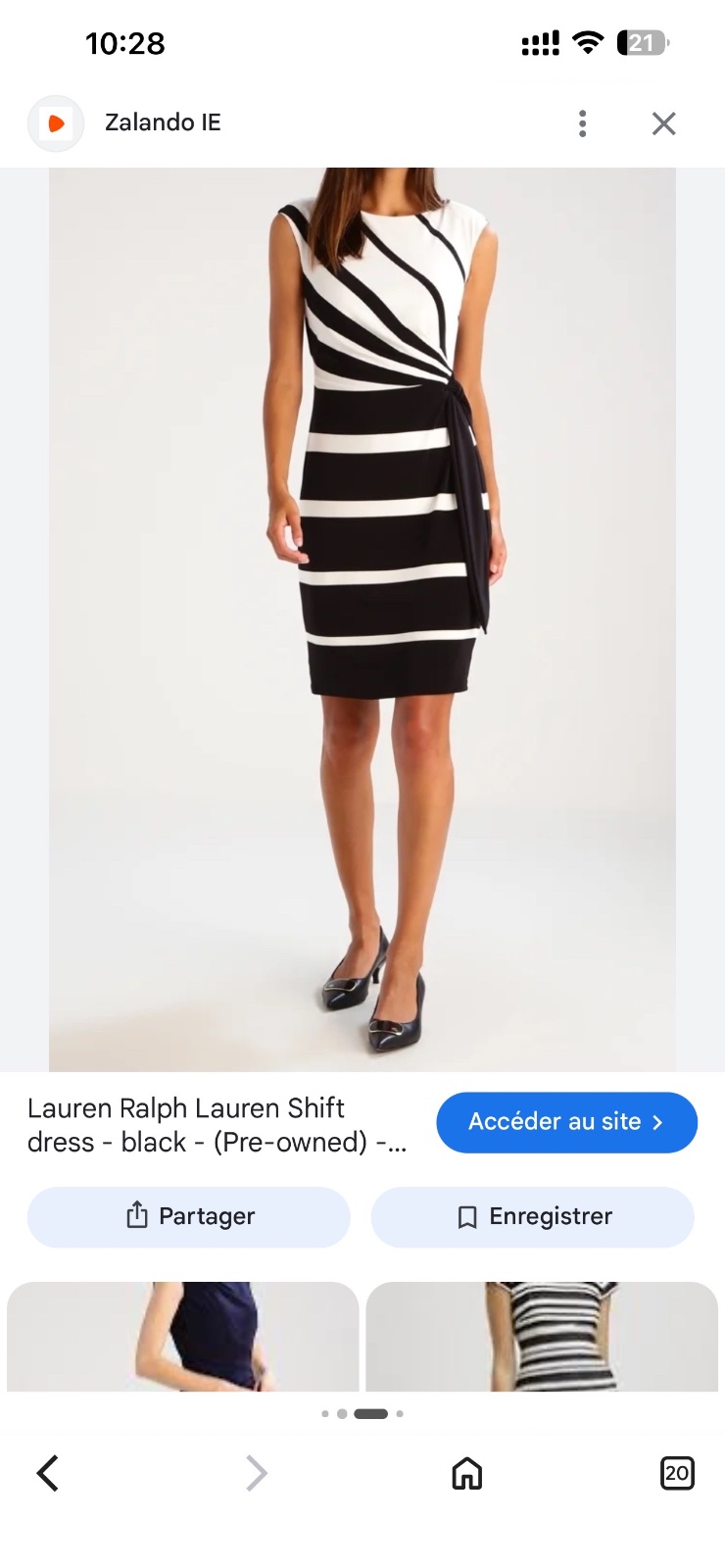This screenshot has width=725, height=1568.
Task: Go back with the browser back arrow
Action: point(48,1473)
